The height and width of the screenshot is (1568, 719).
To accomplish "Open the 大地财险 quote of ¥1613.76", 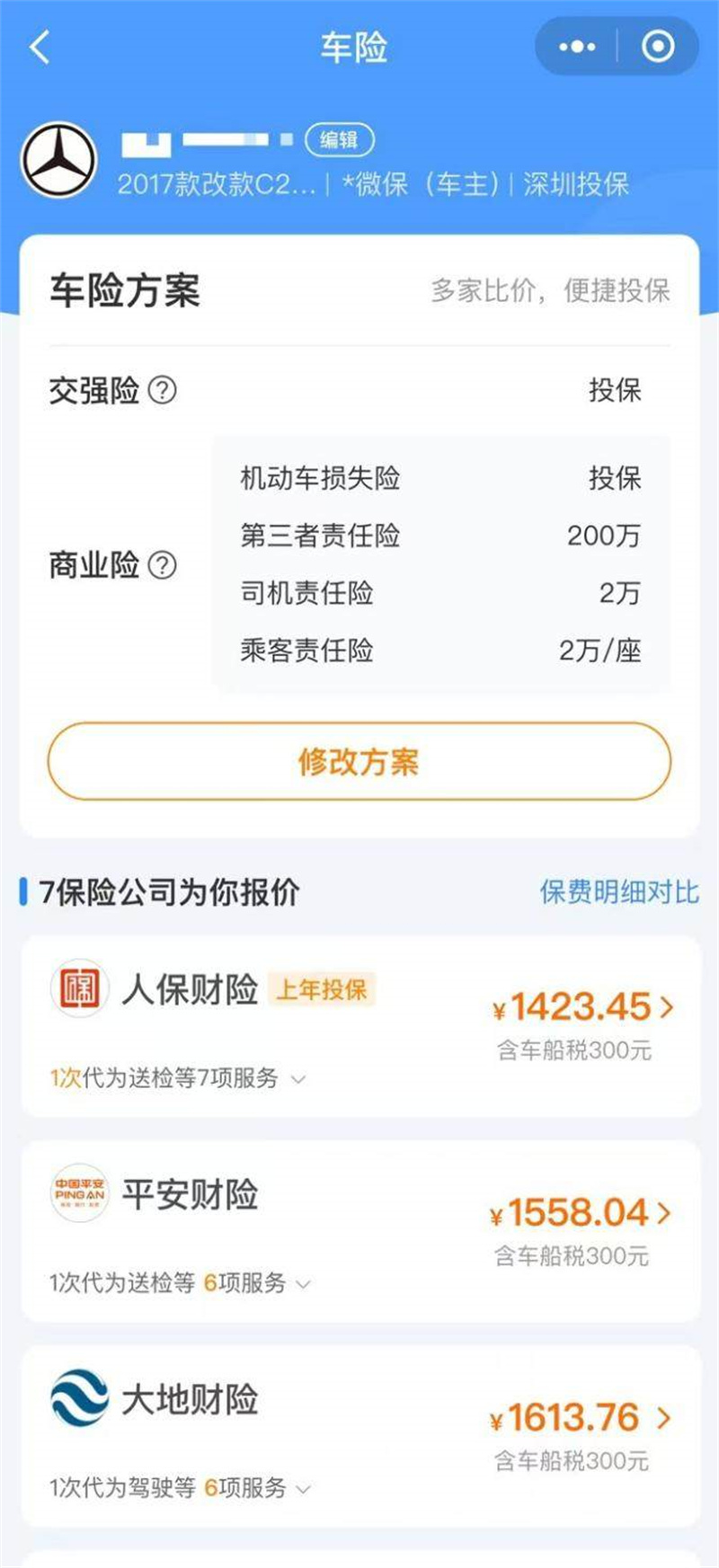I will click(581, 1419).
